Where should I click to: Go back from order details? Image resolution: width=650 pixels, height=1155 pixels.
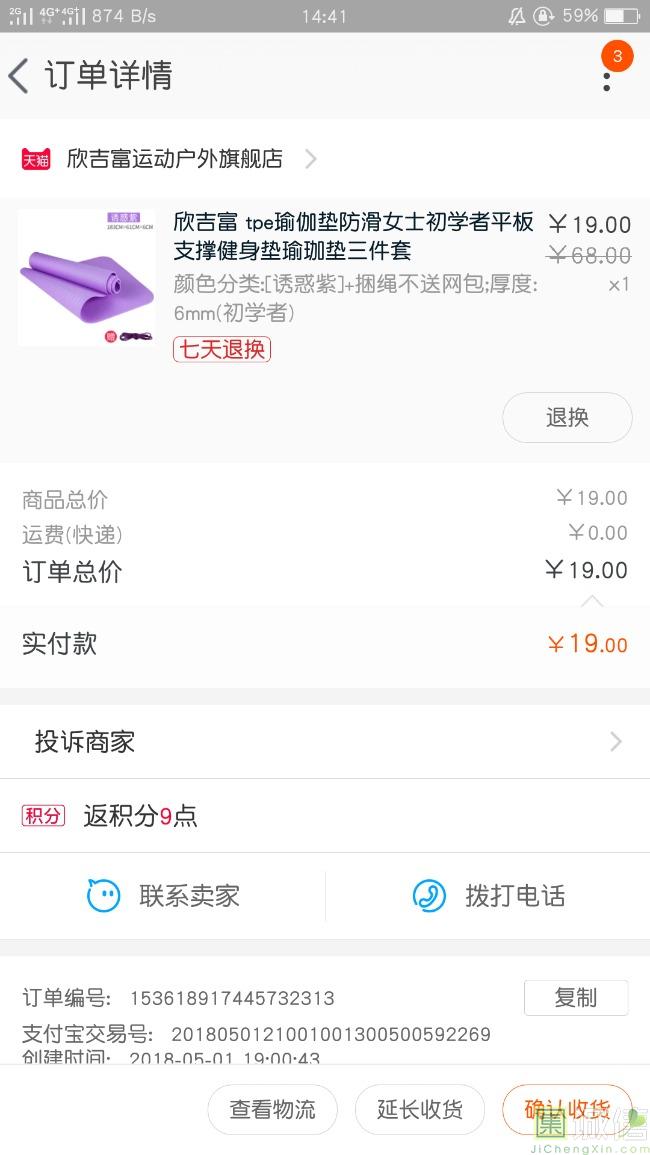pos(20,76)
